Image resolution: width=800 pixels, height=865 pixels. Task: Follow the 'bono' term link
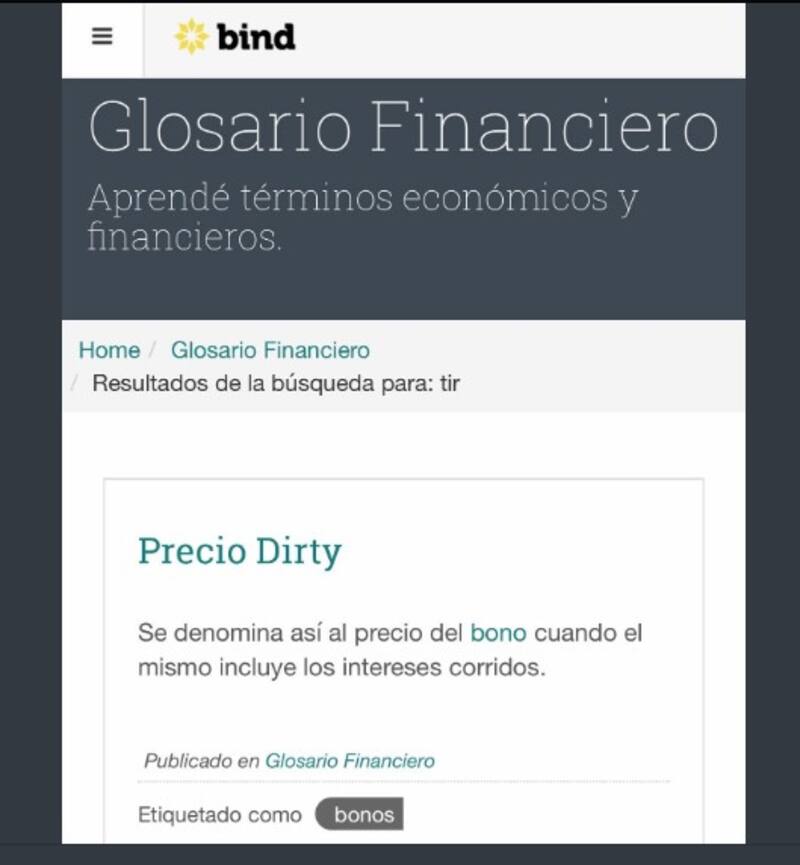497,633
